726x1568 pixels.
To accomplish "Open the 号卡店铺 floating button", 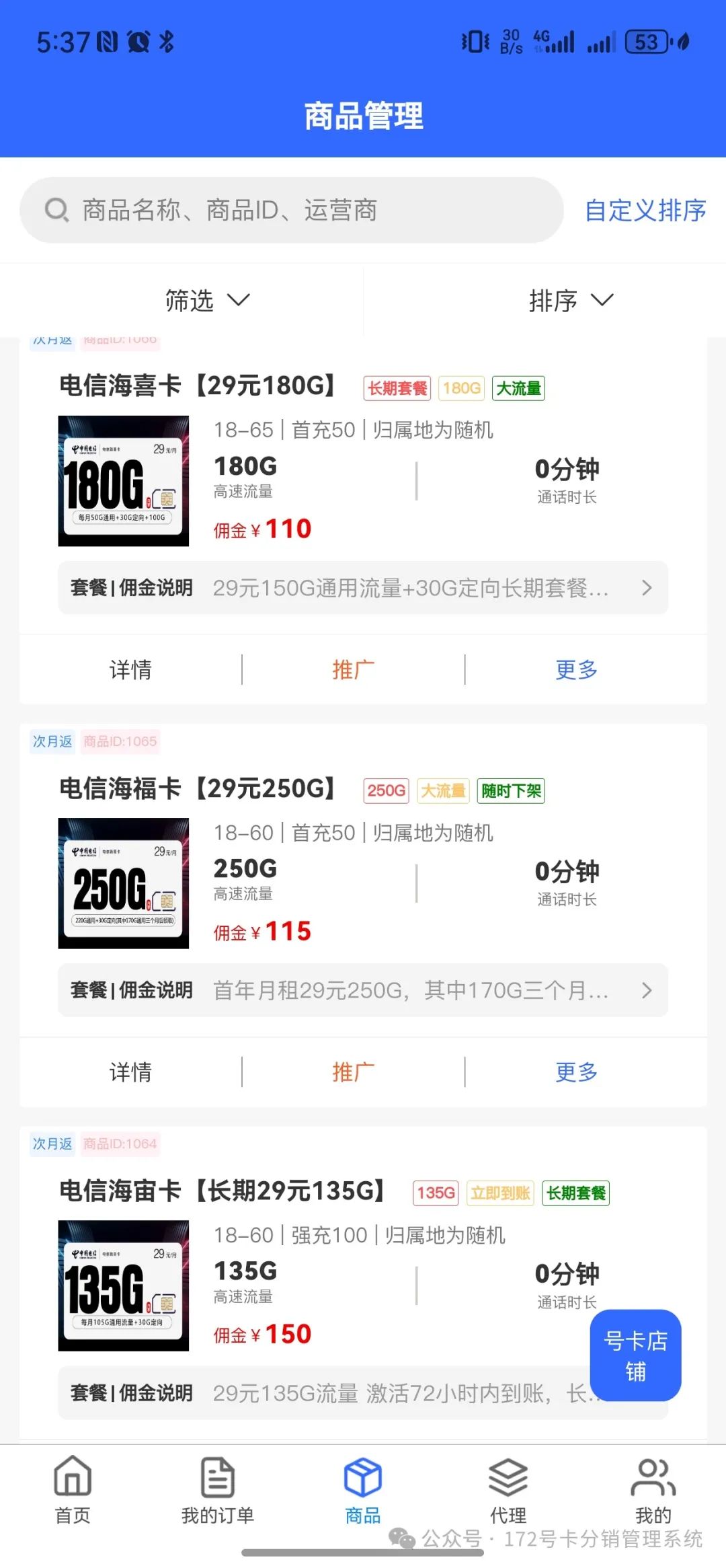I will (635, 1355).
